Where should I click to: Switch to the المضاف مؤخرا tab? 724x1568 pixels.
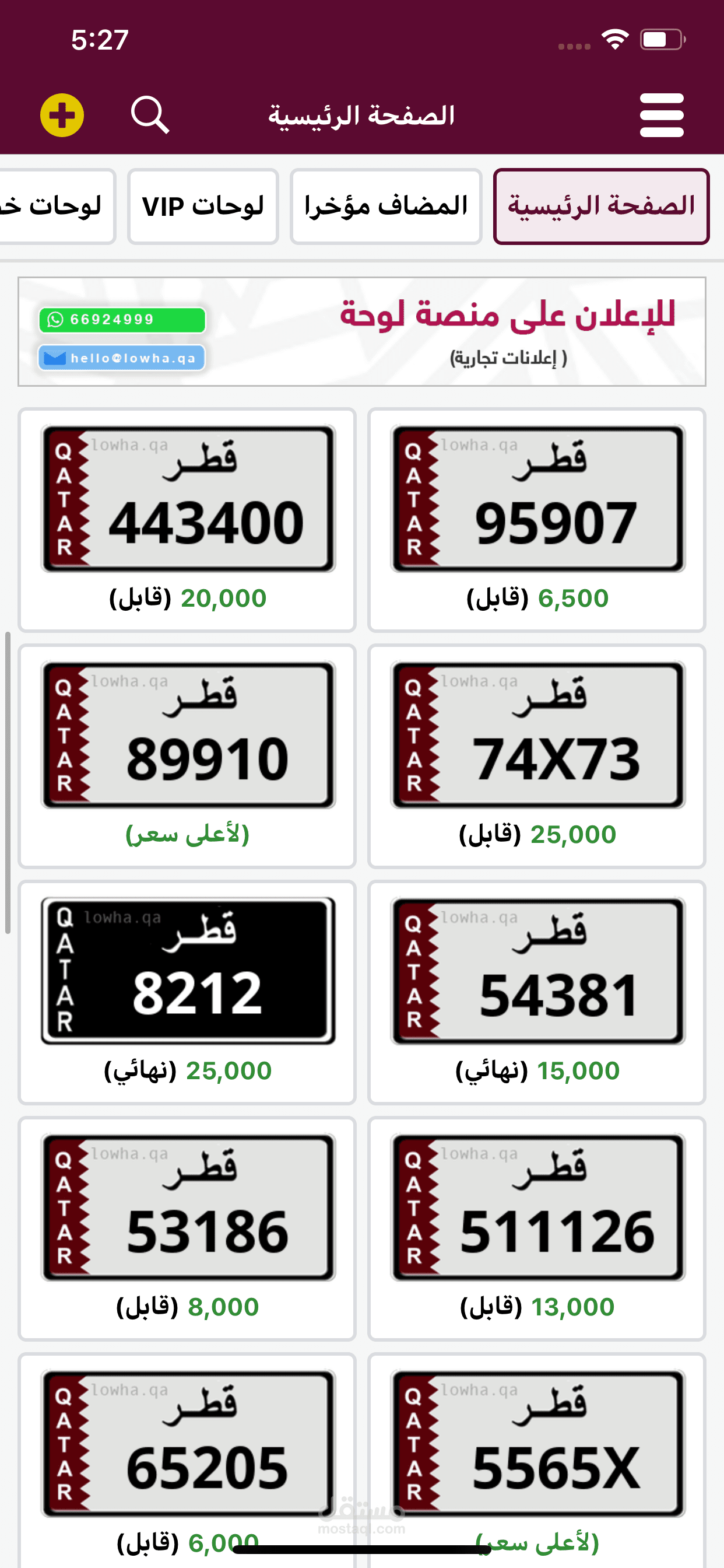(386, 206)
